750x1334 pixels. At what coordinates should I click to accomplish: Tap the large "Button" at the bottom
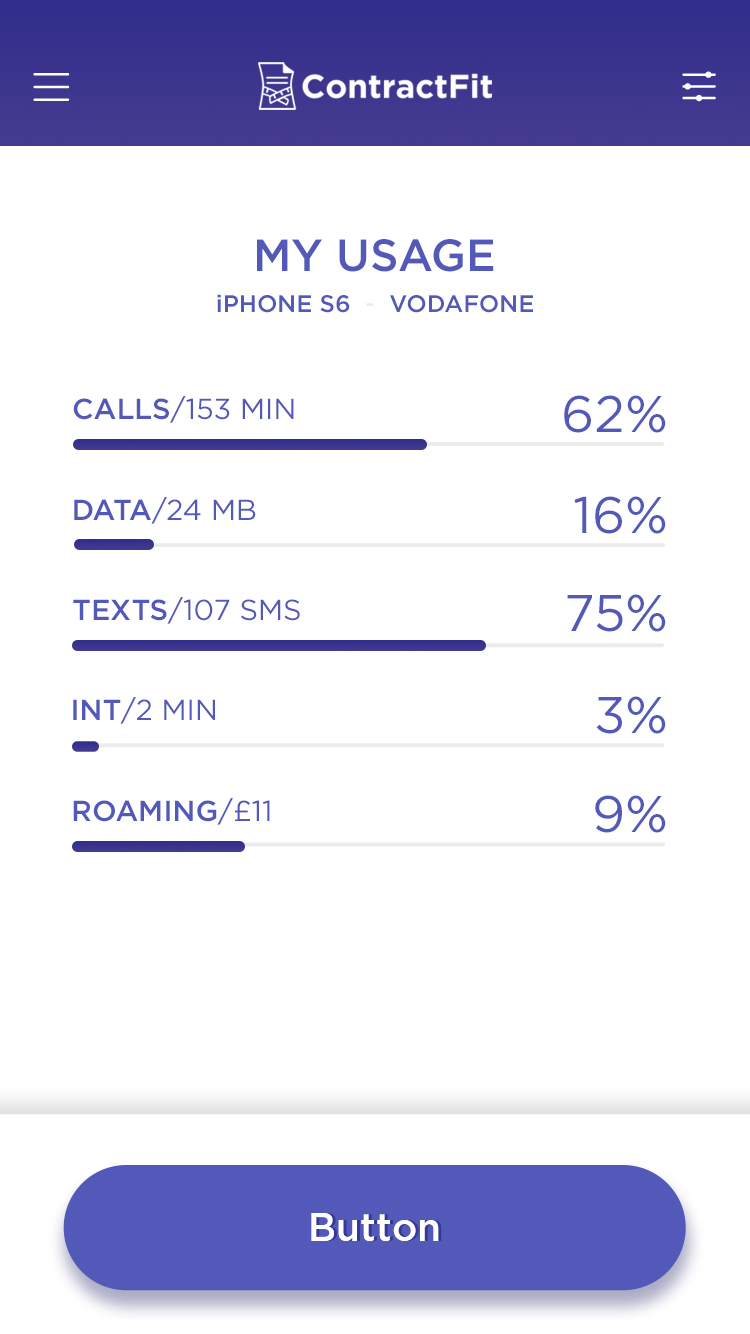375,1227
